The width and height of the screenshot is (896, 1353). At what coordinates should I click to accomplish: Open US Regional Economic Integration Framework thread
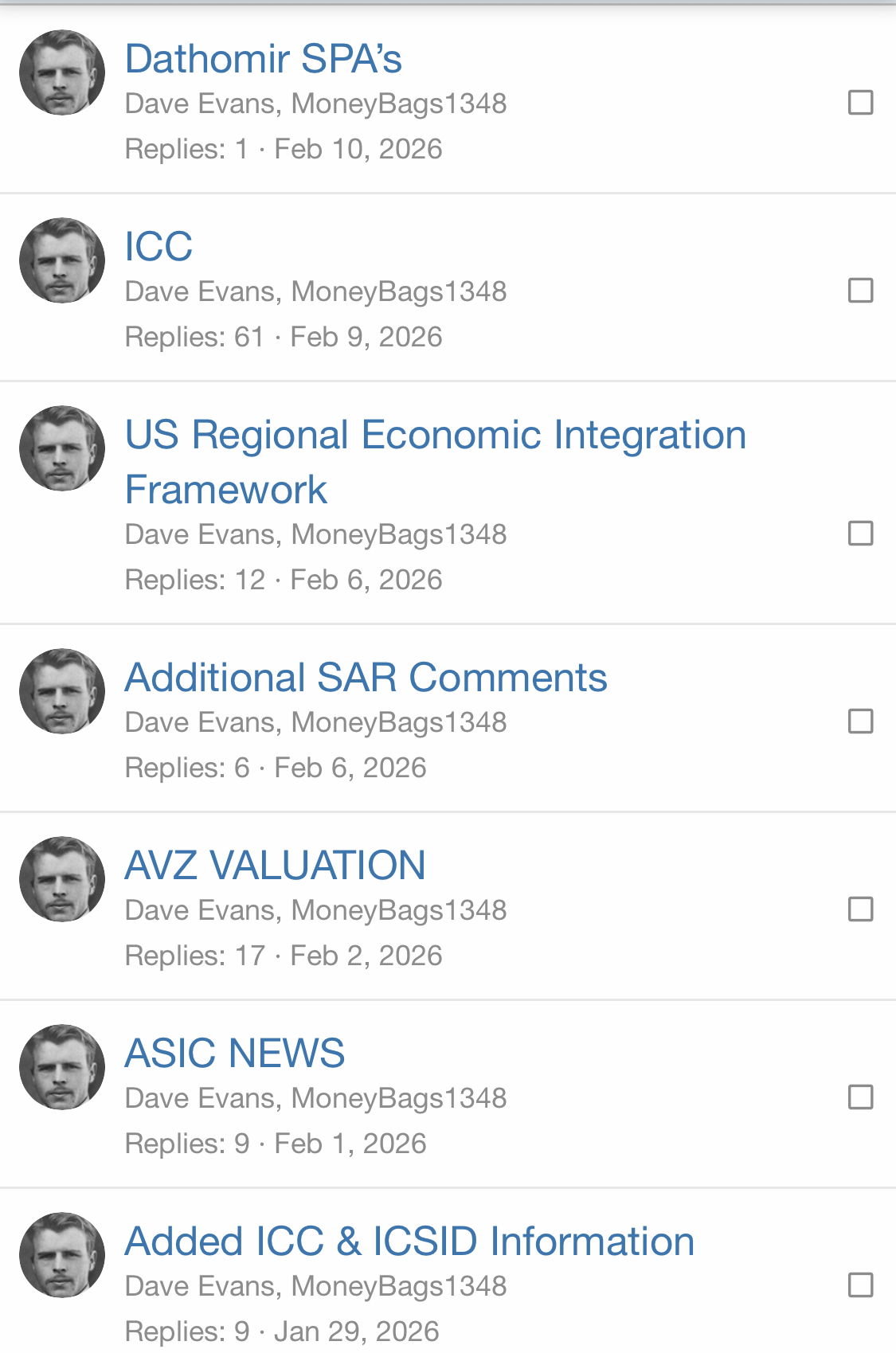tap(435, 461)
